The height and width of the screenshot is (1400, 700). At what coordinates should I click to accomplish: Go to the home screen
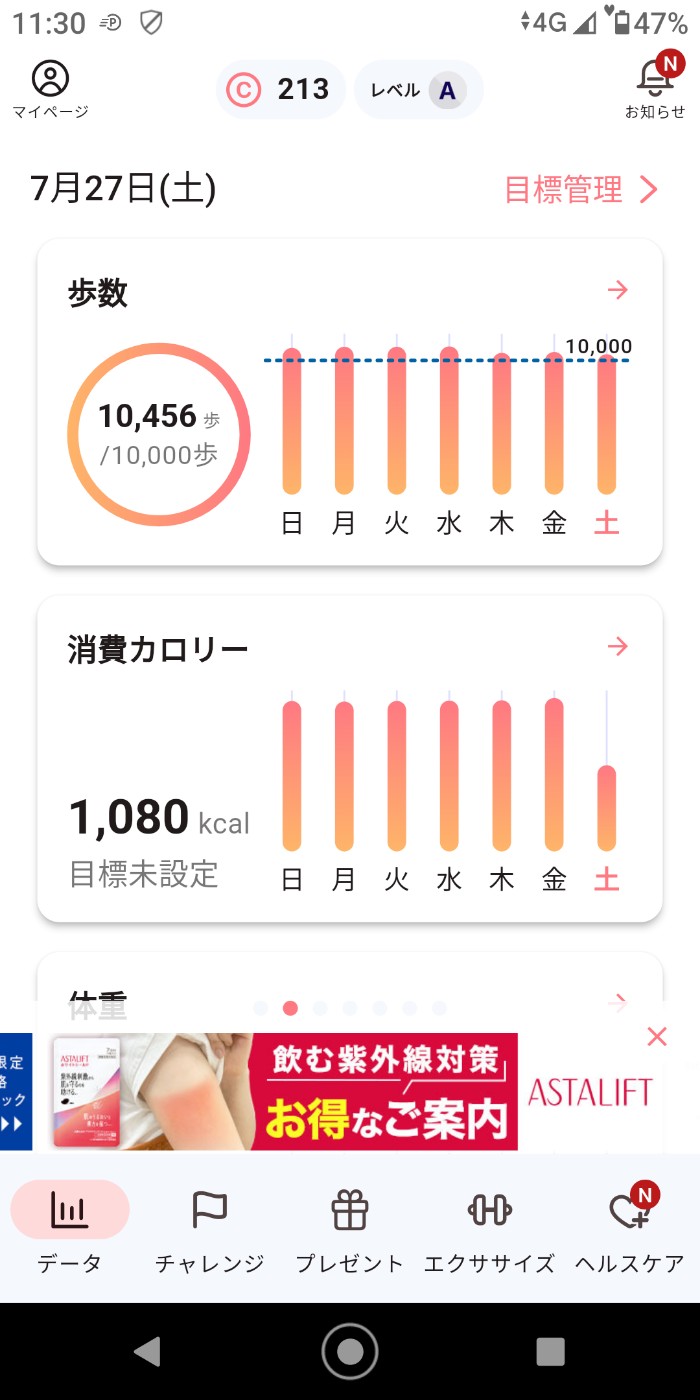pyautogui.click(x=350, y=1352)
